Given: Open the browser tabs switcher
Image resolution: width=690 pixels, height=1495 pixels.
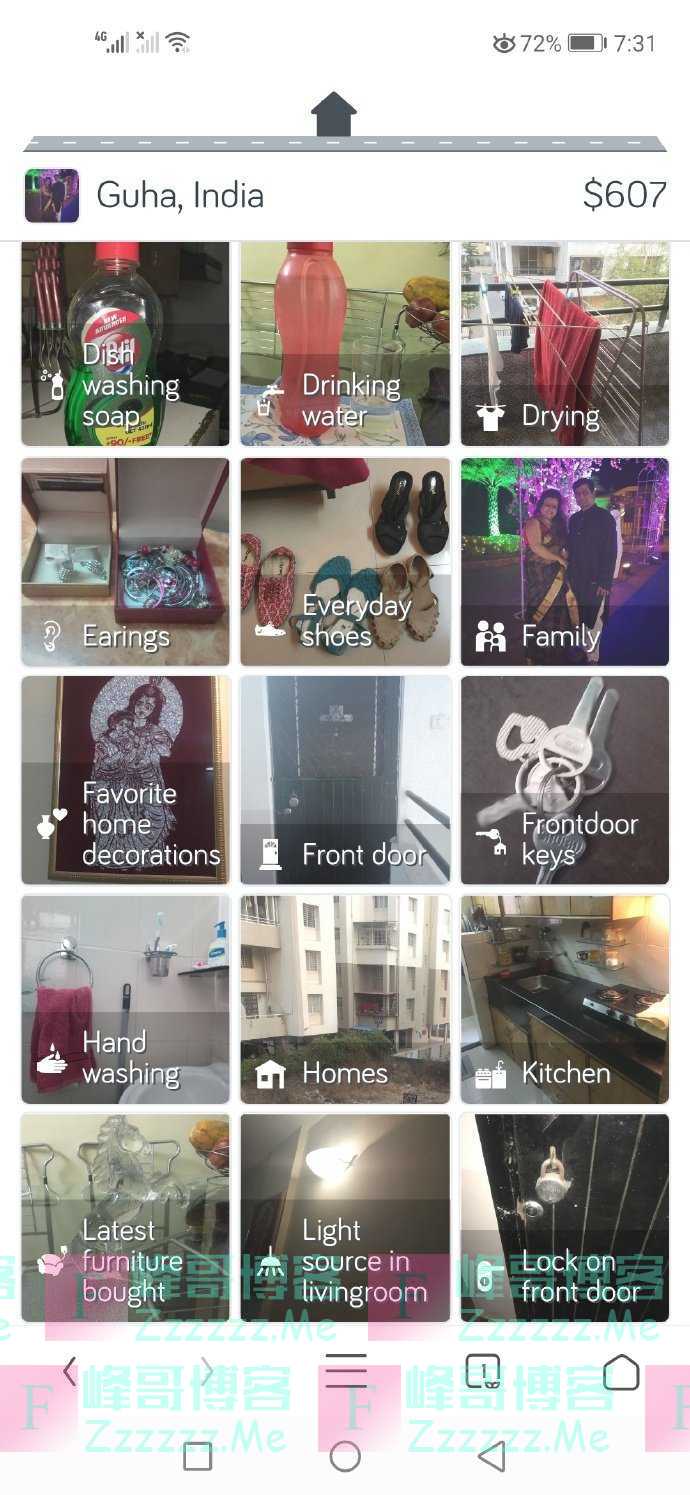Looking at the screenshot, I should point(483,1371).
